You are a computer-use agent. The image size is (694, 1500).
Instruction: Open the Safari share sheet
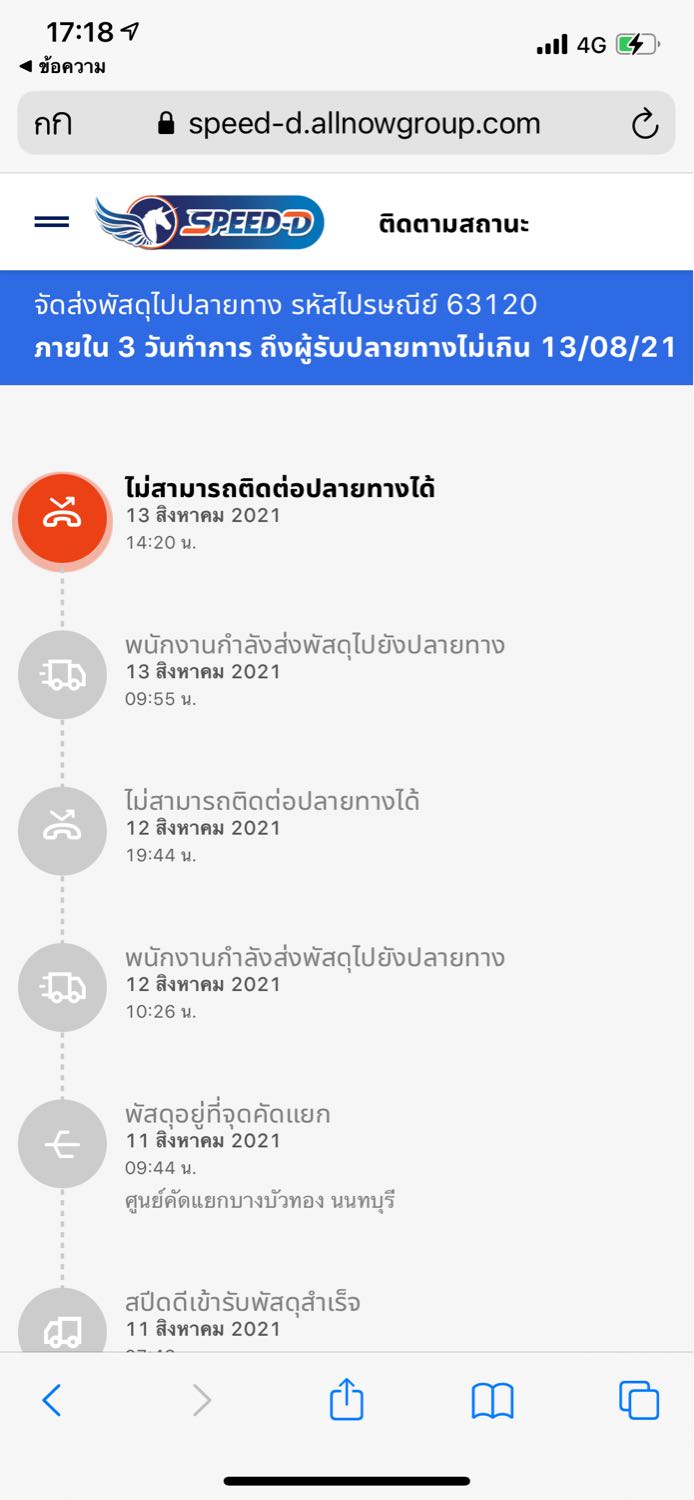pyautogui.click(x=346, y=1398)
